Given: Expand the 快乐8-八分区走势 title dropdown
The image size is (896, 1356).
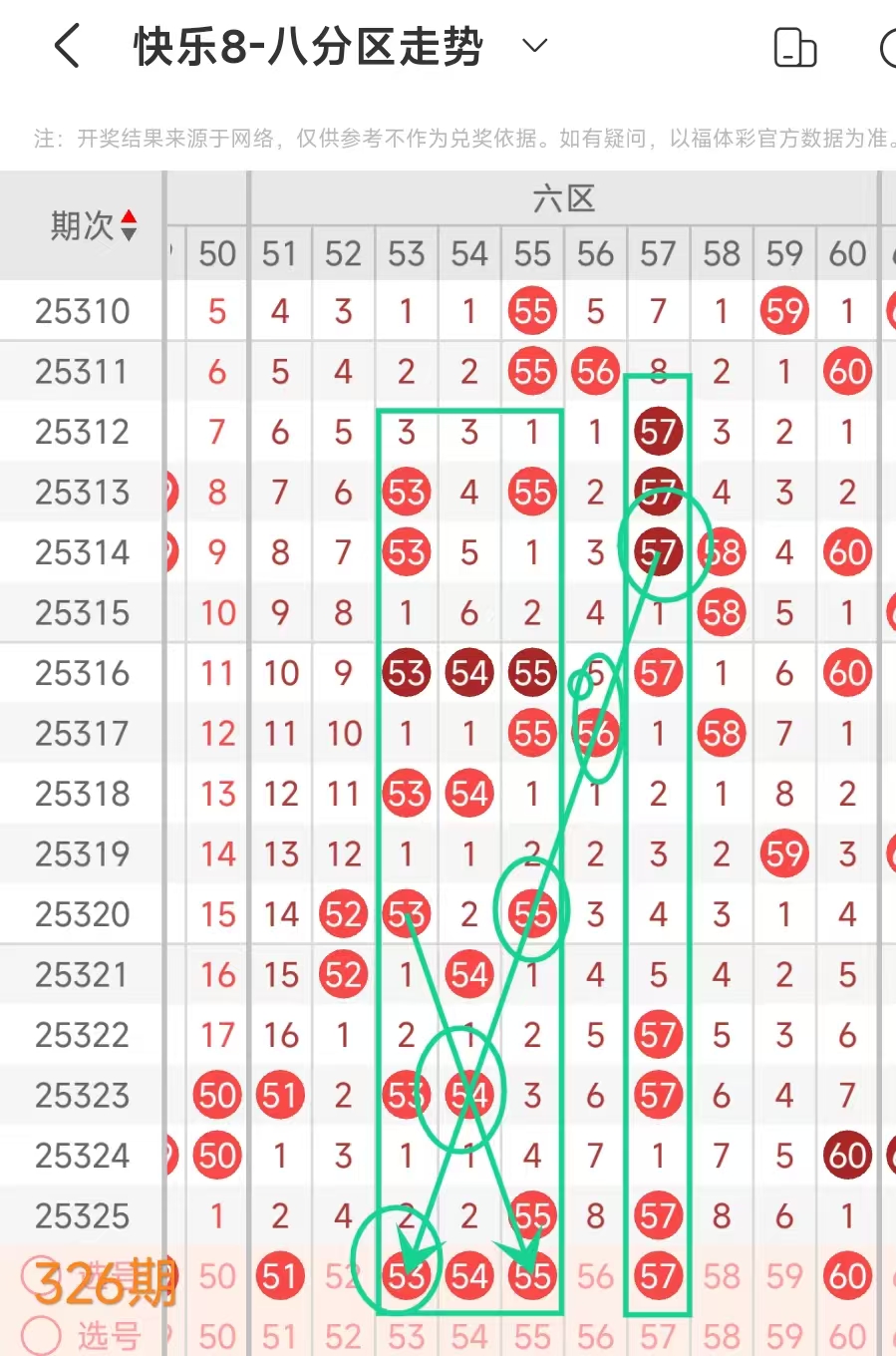Looking at the screenshot, I should tap(535, 46).
